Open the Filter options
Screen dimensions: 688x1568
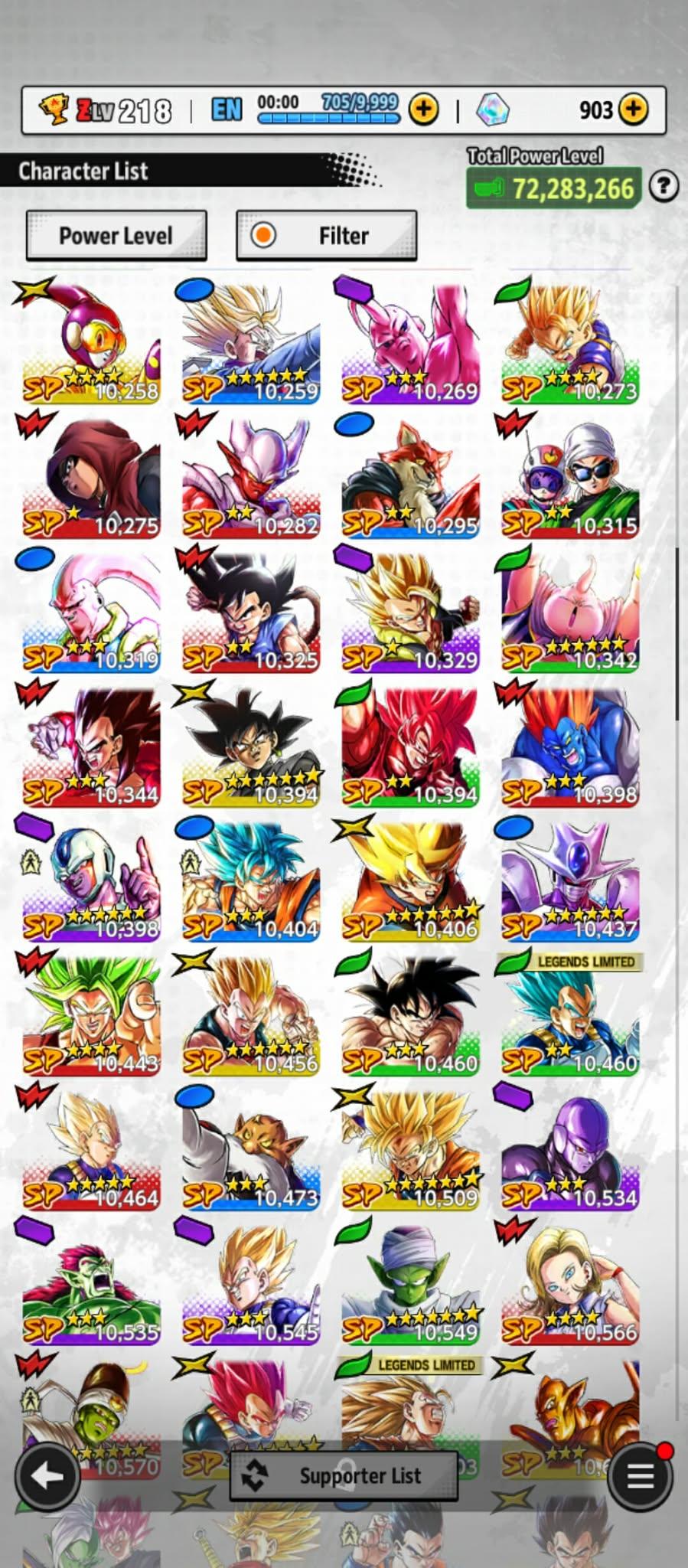pyautogui.click(x=327, y=236)
